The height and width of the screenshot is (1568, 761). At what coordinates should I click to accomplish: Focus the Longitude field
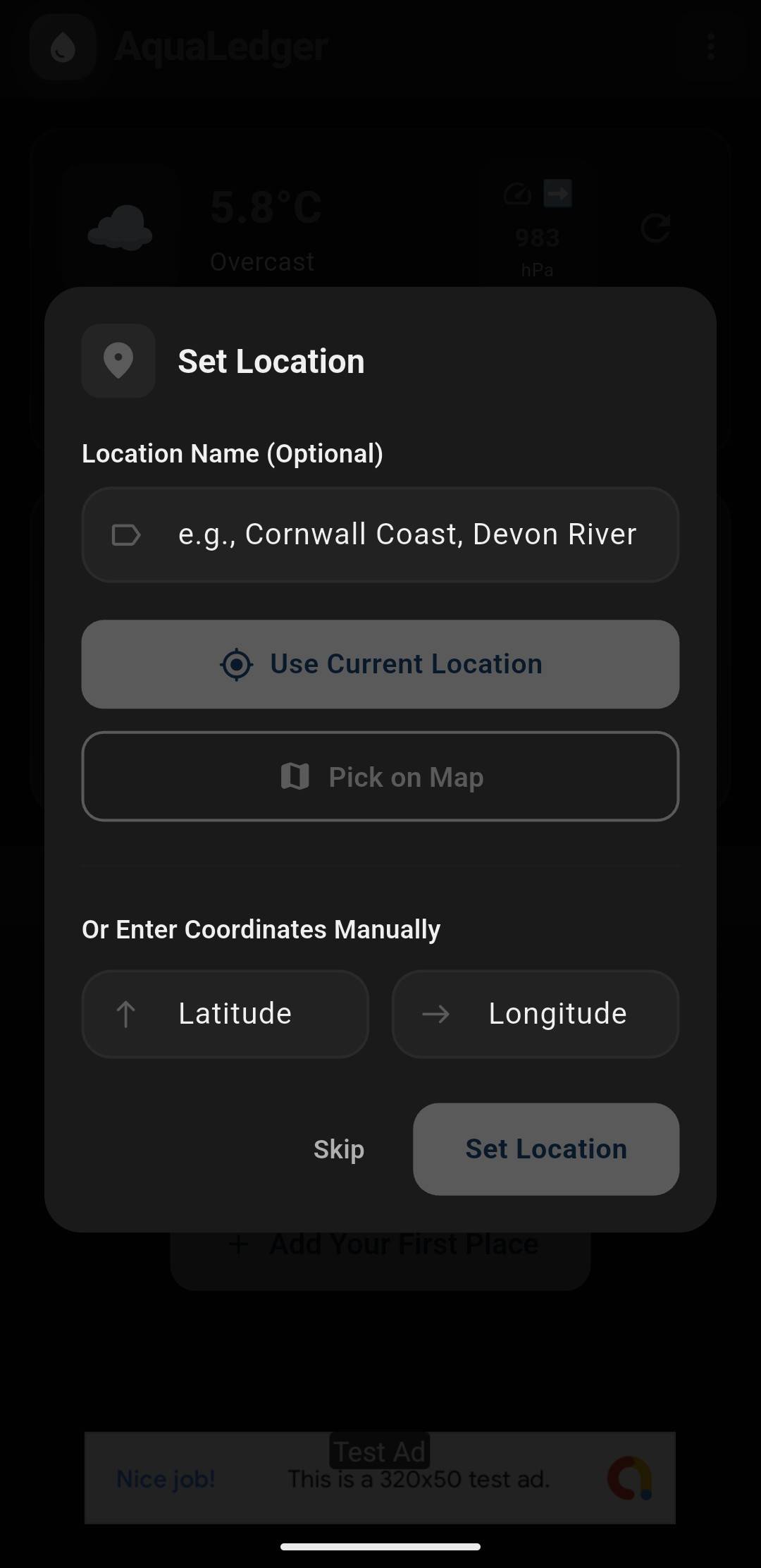(x=536, y=1014)
